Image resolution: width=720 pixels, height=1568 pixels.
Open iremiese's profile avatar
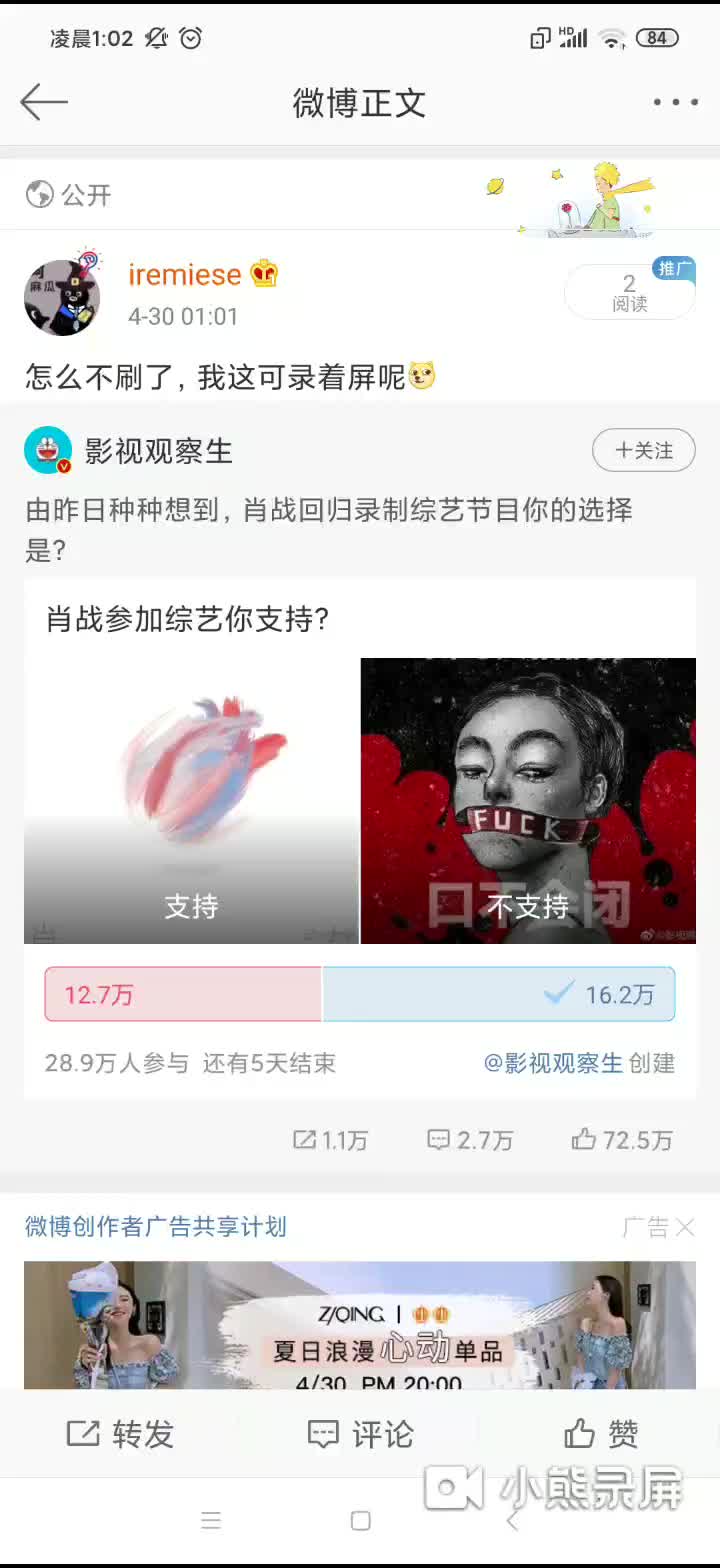click(62, 297)
